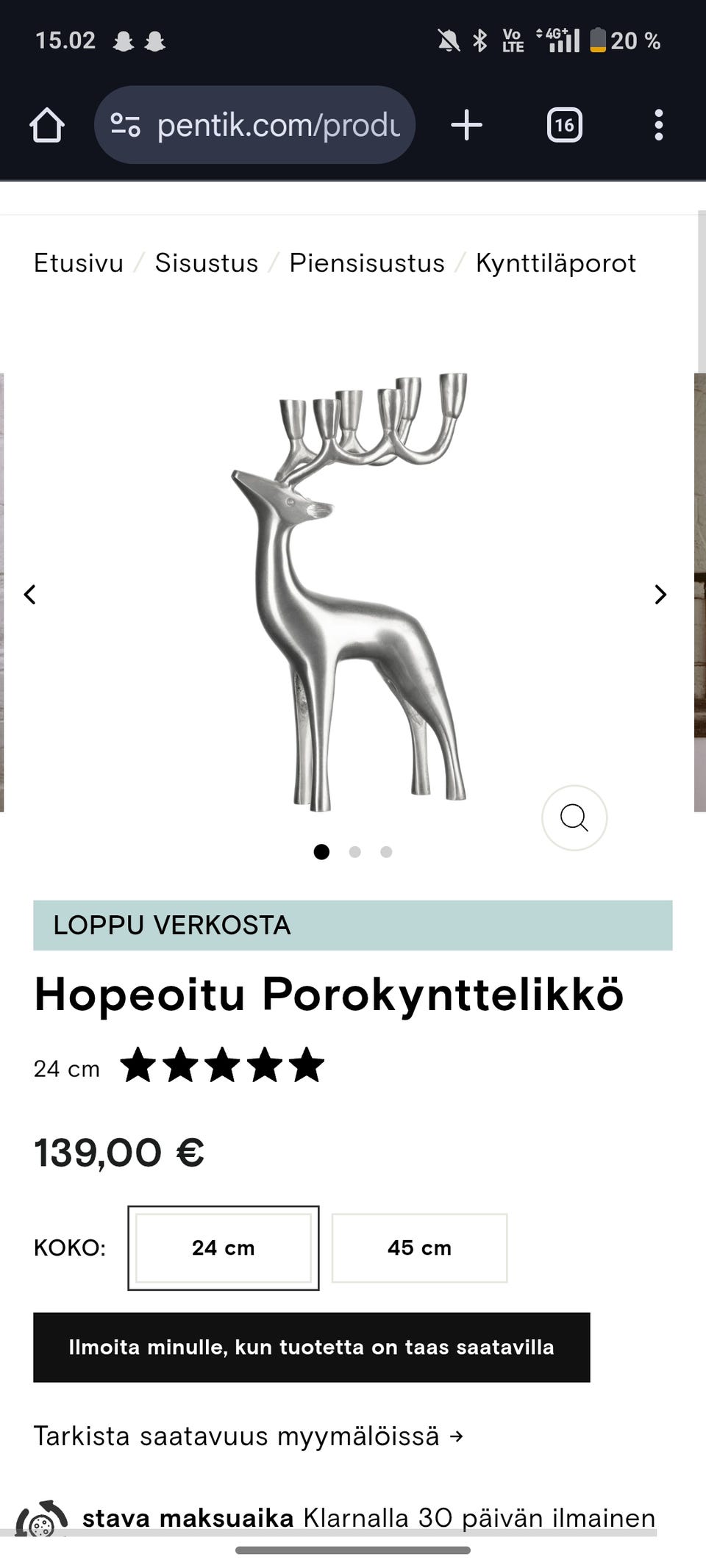
Task: Open the tab switcher showing 16 tabs
Action: coord(564,125)
